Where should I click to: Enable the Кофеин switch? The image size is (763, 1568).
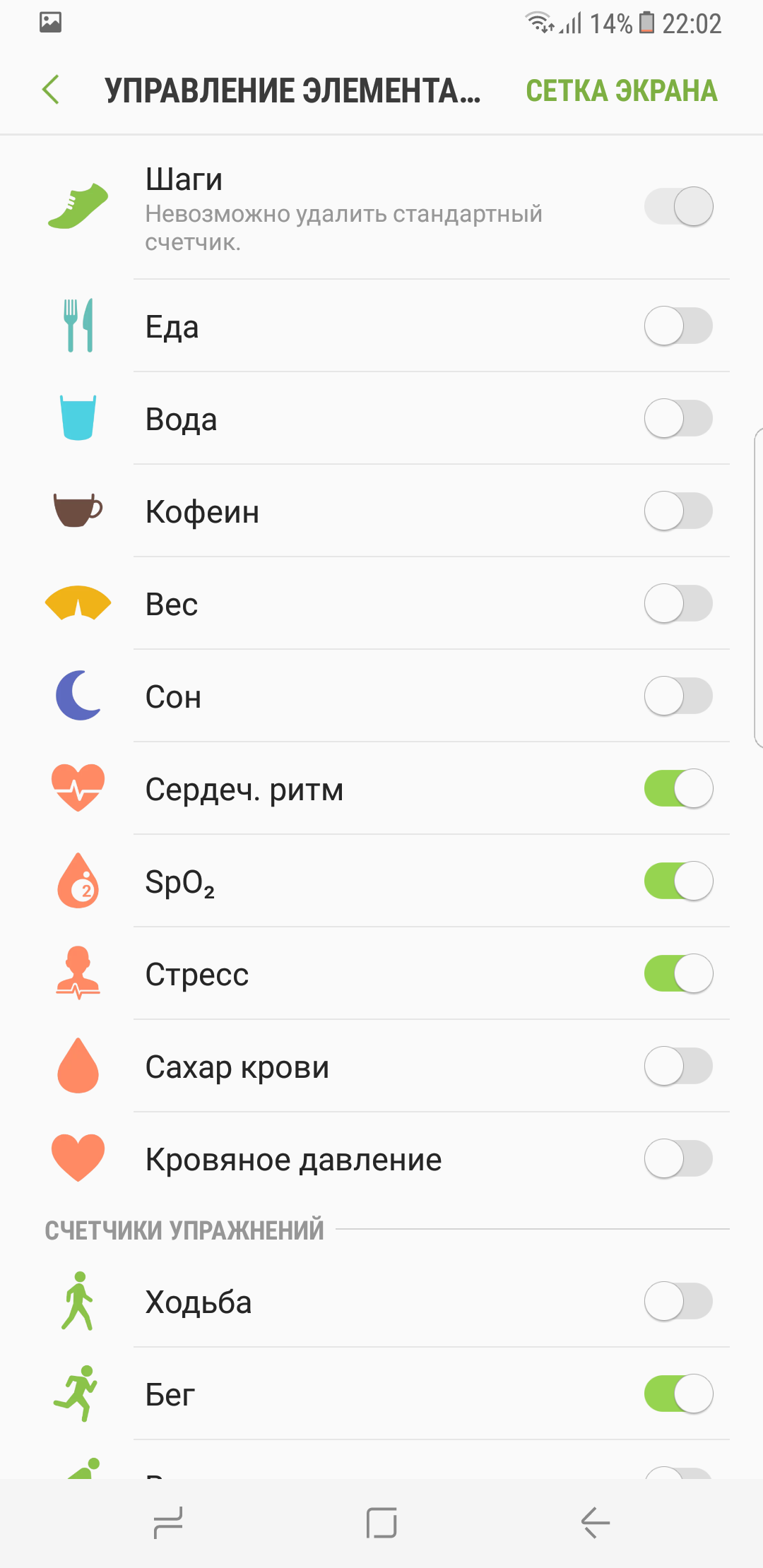tap(678, 511)
